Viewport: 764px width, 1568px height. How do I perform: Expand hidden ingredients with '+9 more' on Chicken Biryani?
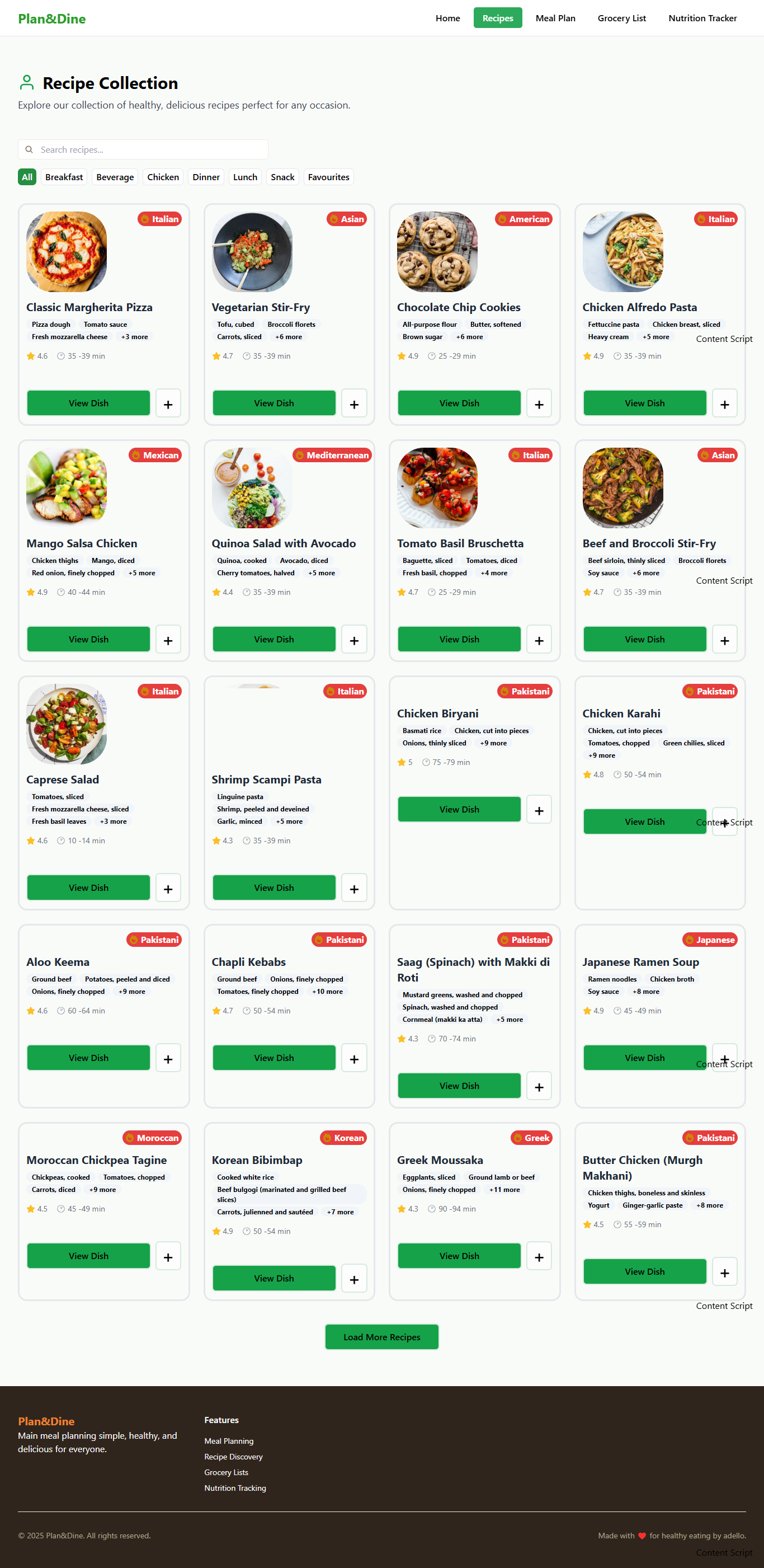tap(493, 743)
